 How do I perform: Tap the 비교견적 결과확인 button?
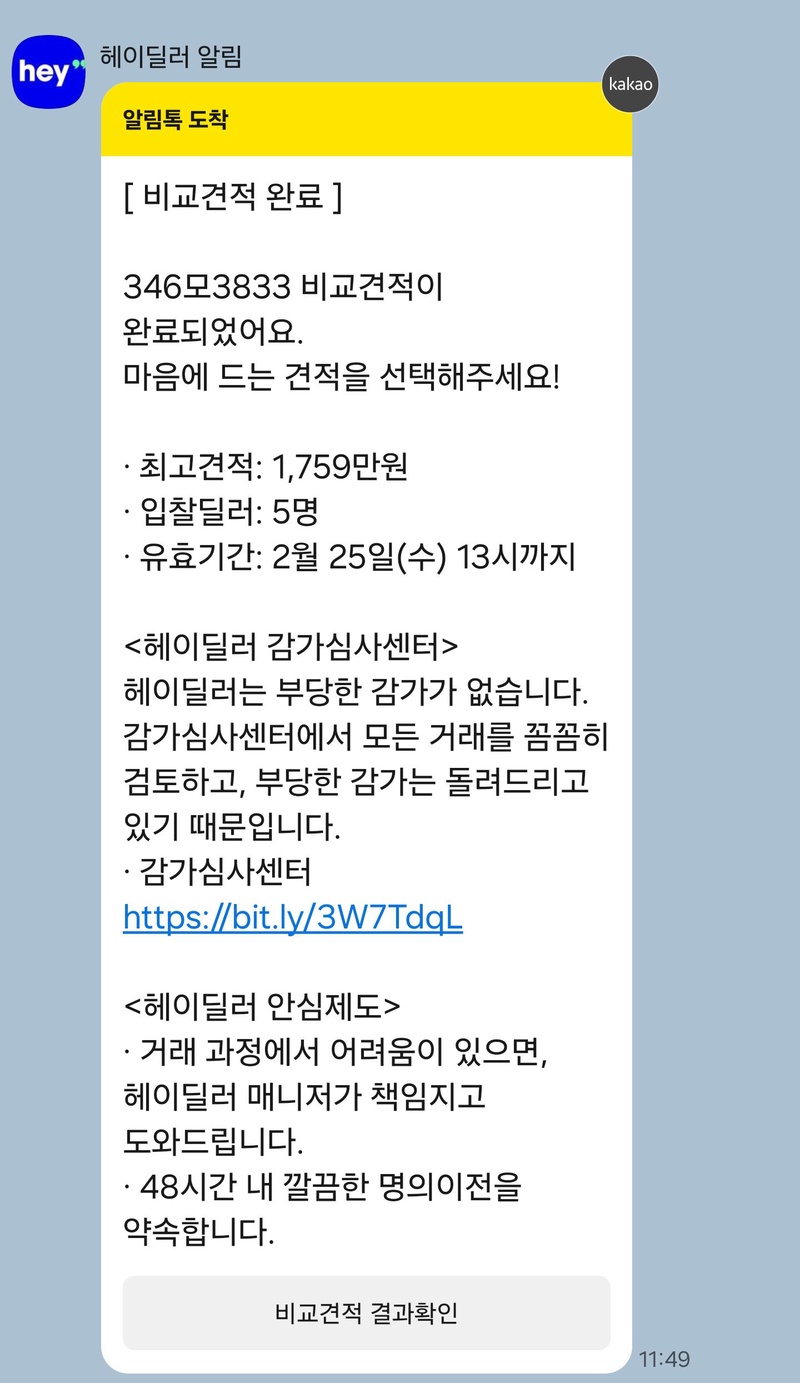tap(366, 1312)
